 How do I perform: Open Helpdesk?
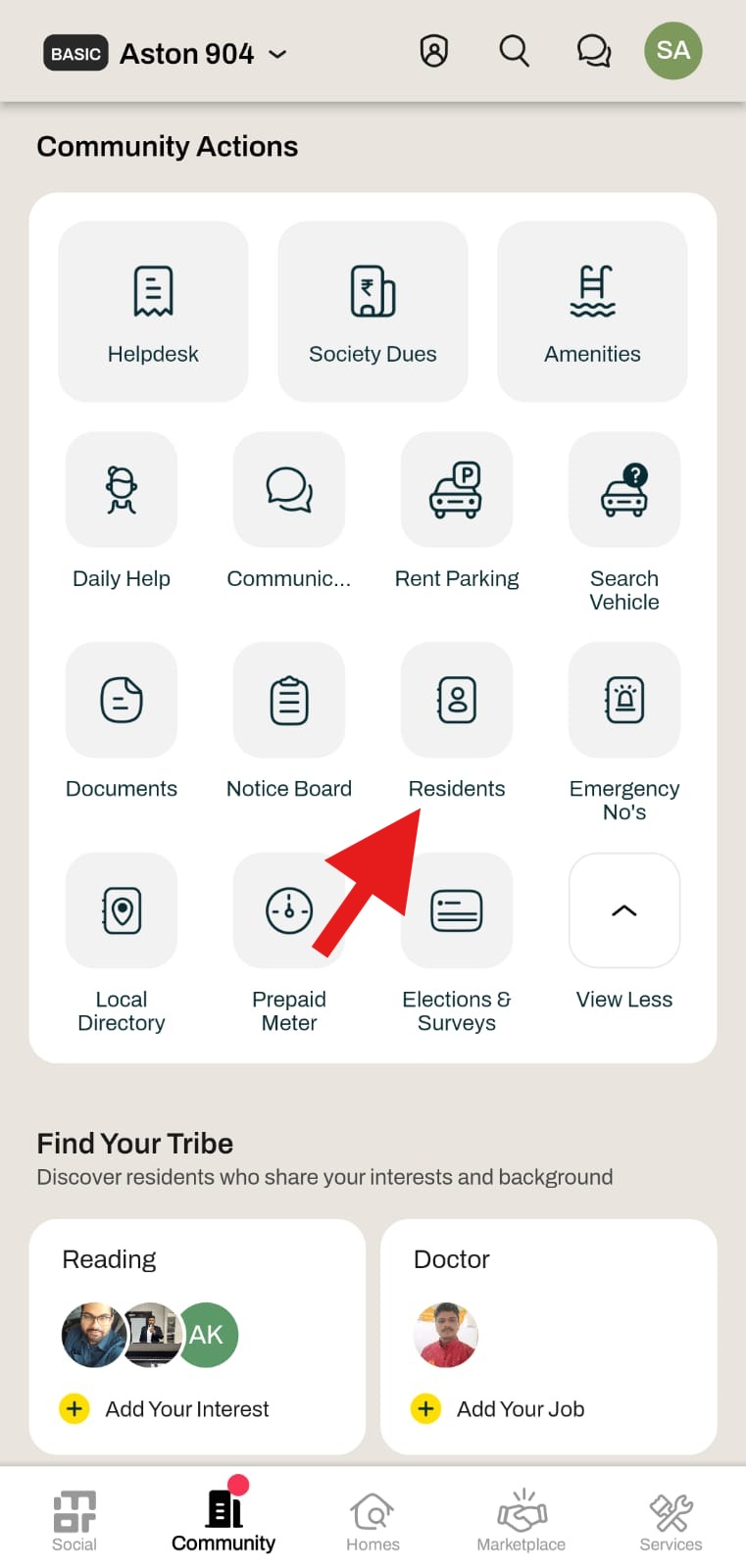tap(153, 312)
